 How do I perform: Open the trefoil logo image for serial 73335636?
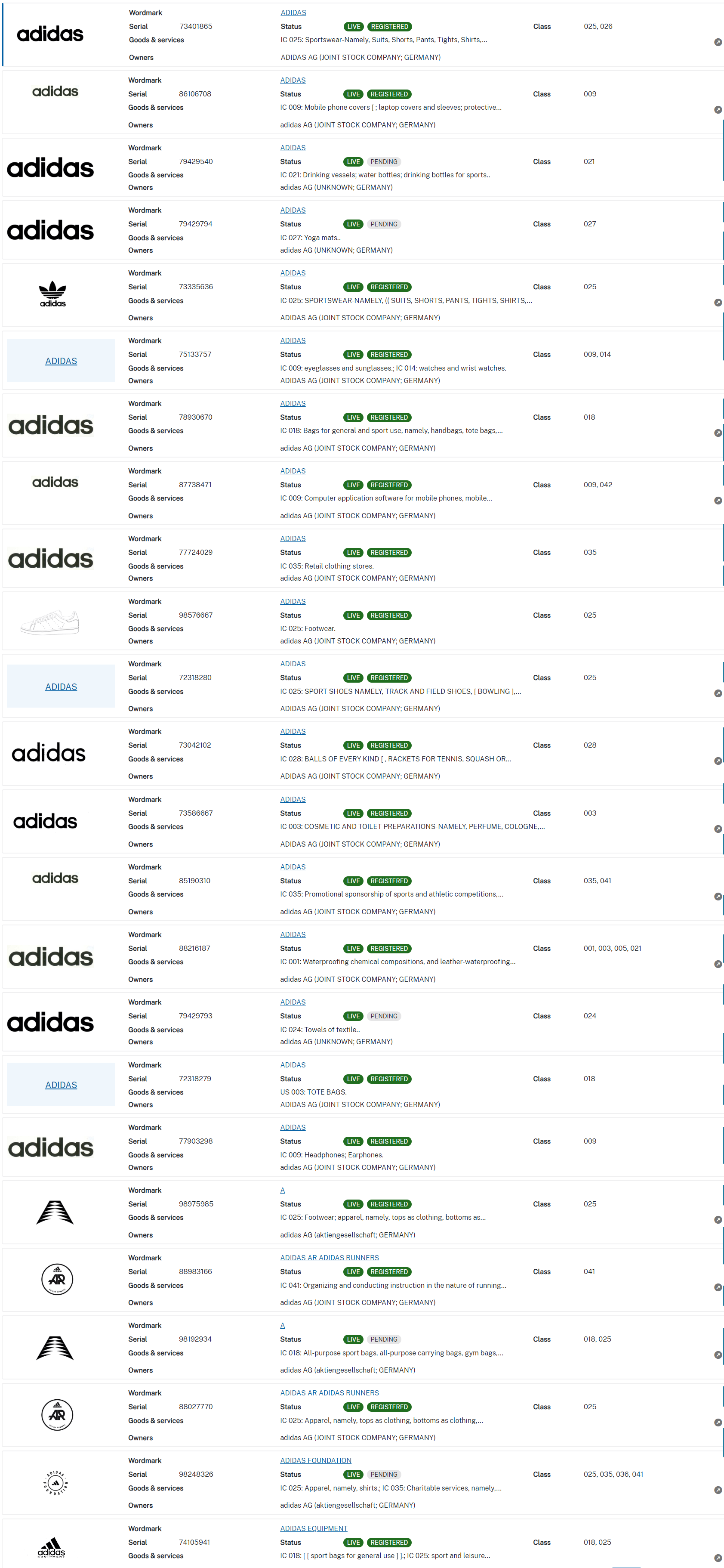point(53,294)
